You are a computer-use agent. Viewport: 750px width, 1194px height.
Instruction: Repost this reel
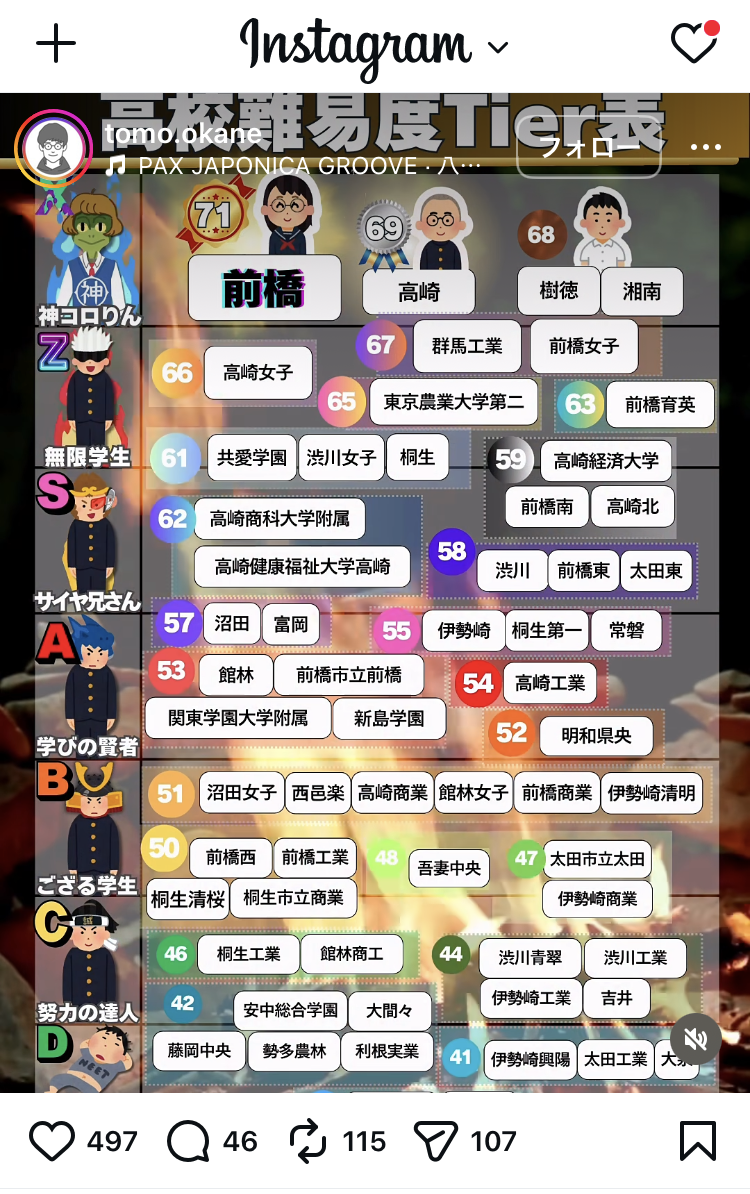[308, 1141]
